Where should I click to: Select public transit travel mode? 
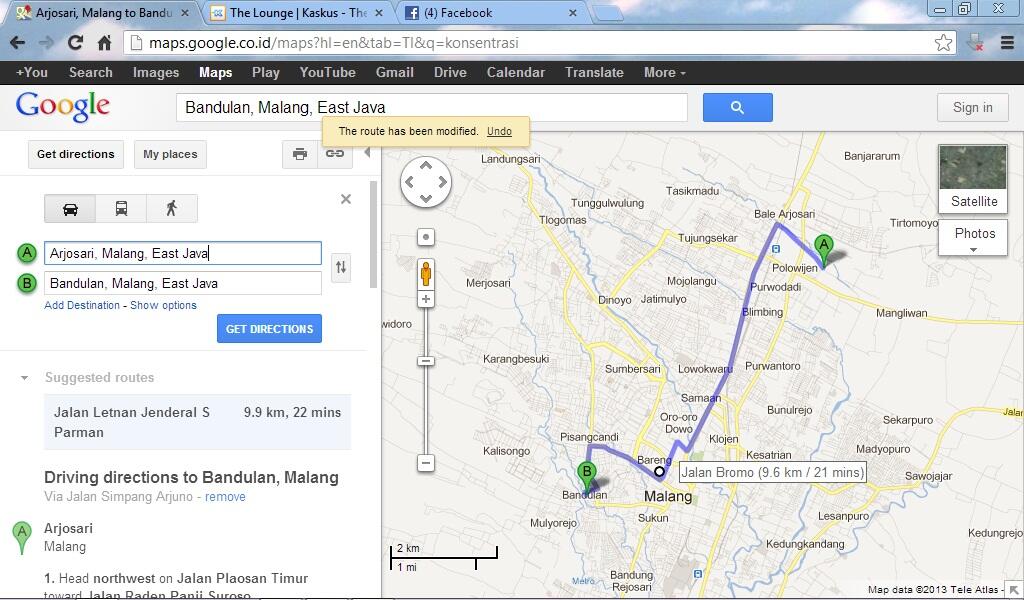[121, 208]
